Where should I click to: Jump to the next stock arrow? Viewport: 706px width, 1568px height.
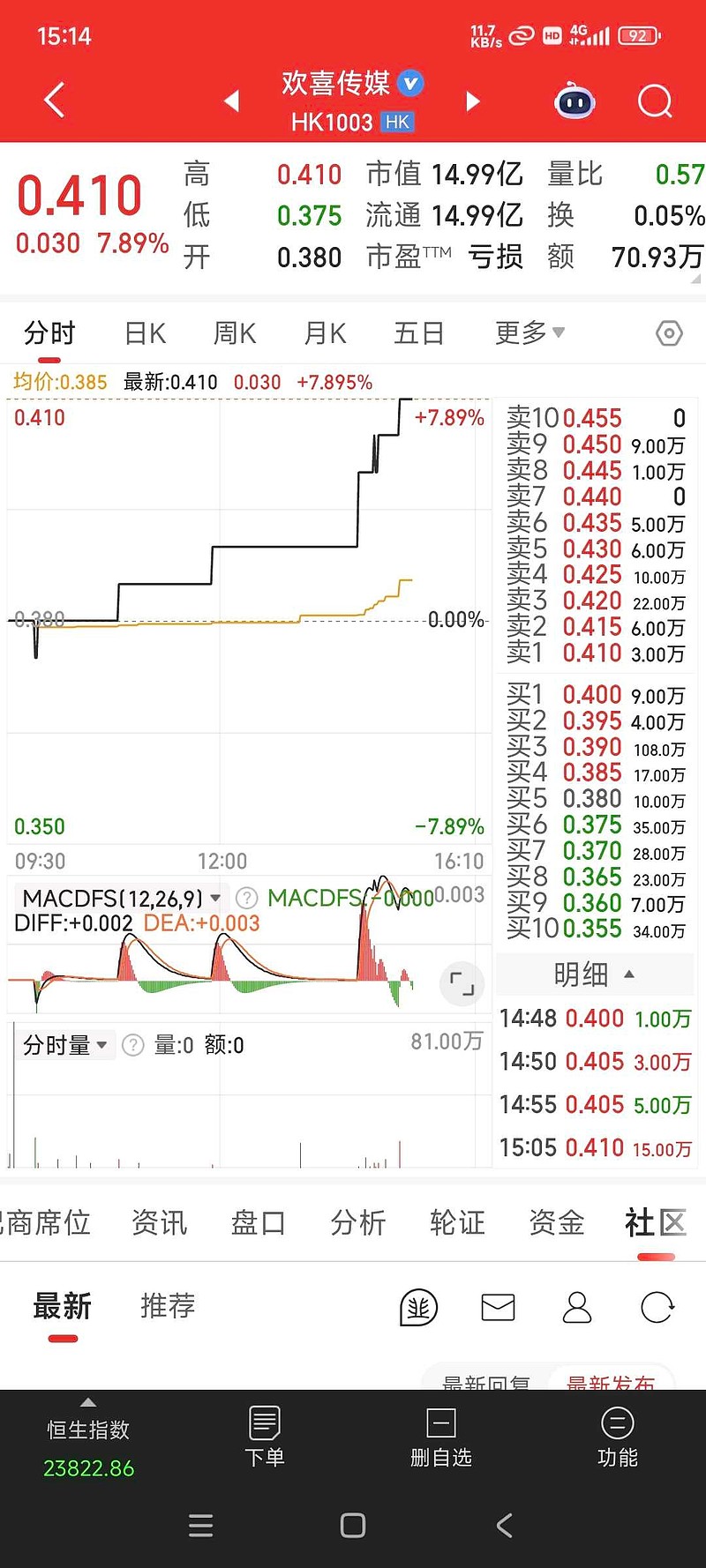tap(473, 101)
